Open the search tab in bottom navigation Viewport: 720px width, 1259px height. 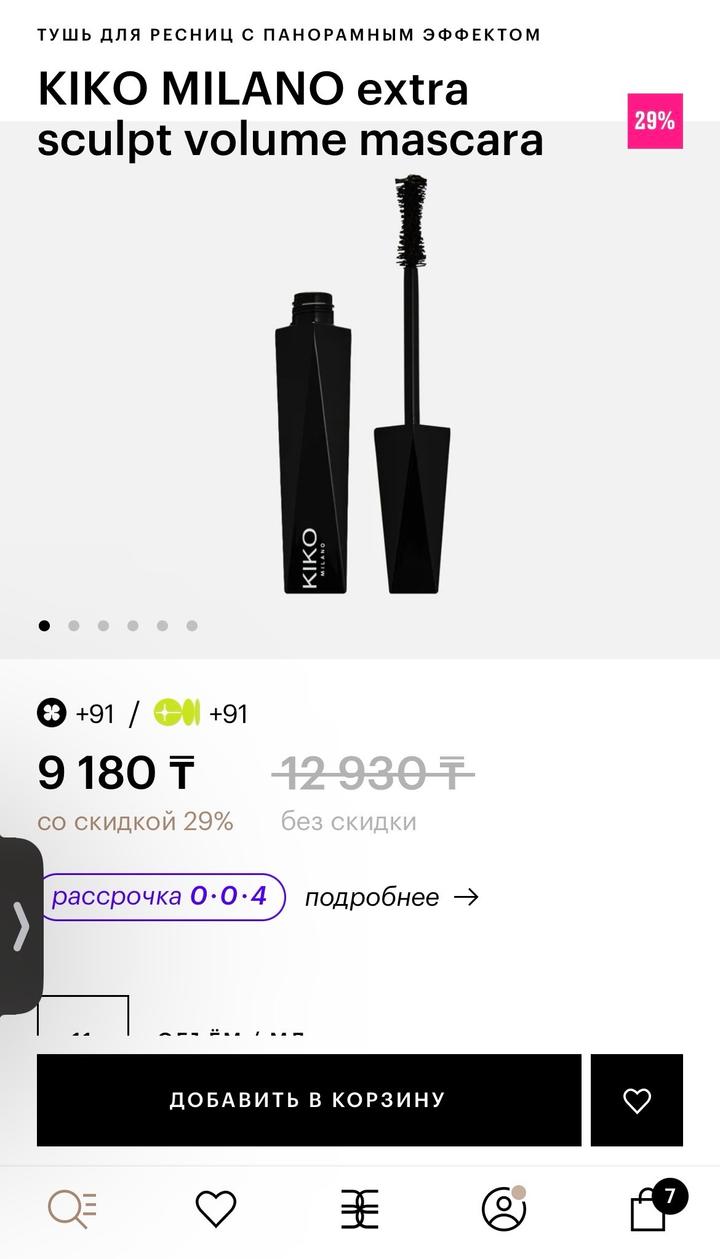(72, 1208)
